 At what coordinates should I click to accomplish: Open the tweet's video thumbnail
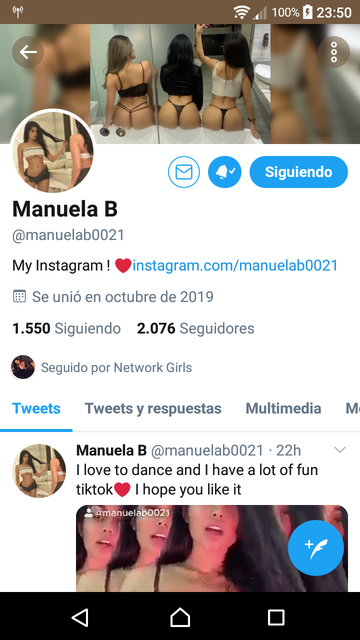pos(212,549)
